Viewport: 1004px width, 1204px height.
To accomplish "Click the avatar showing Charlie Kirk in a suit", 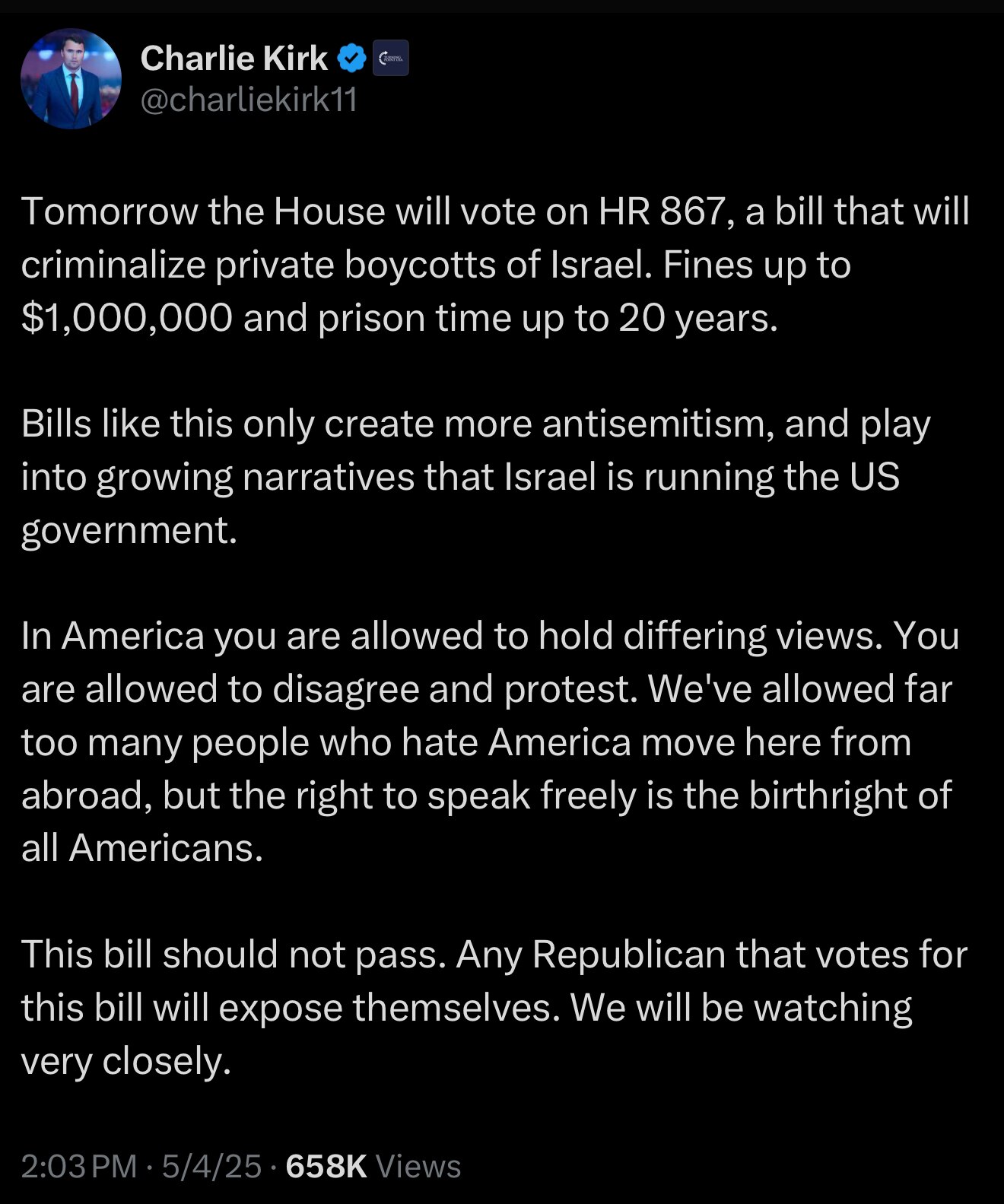I will [x=73, y=76].
